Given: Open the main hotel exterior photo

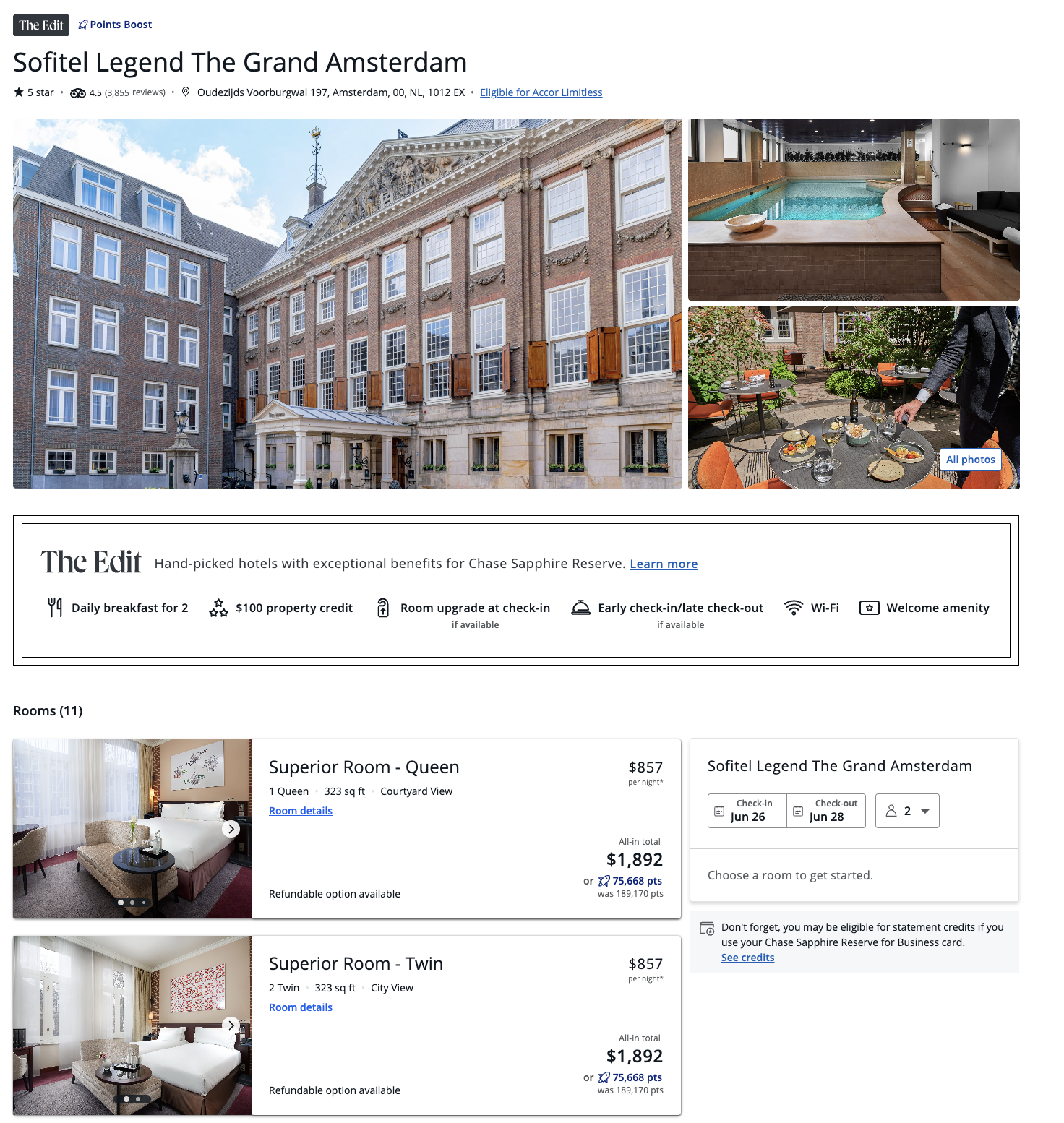Looking at the screenshot, I should click(347, 304).
